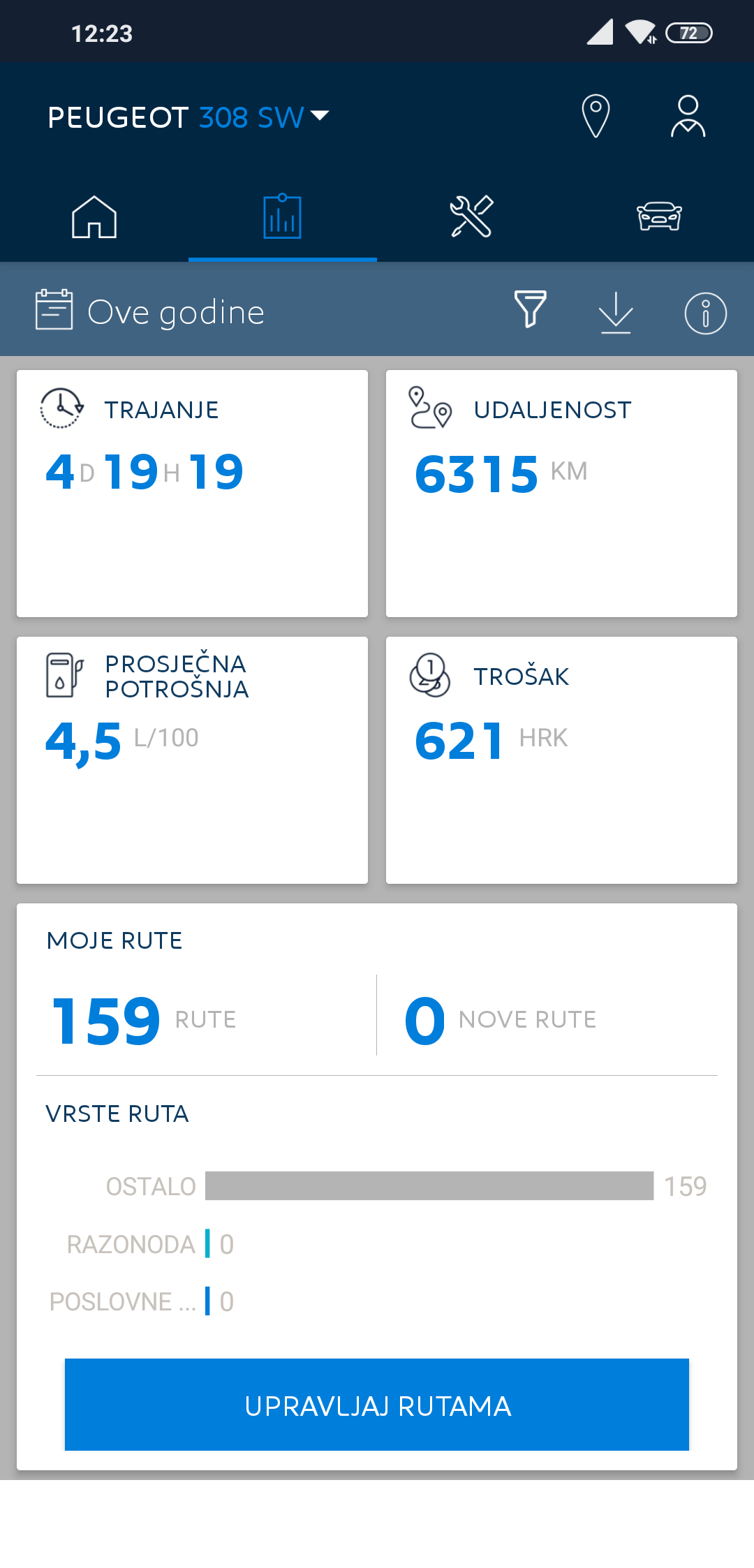Switch to the maintenance tools tab

(x=471, y=216)
